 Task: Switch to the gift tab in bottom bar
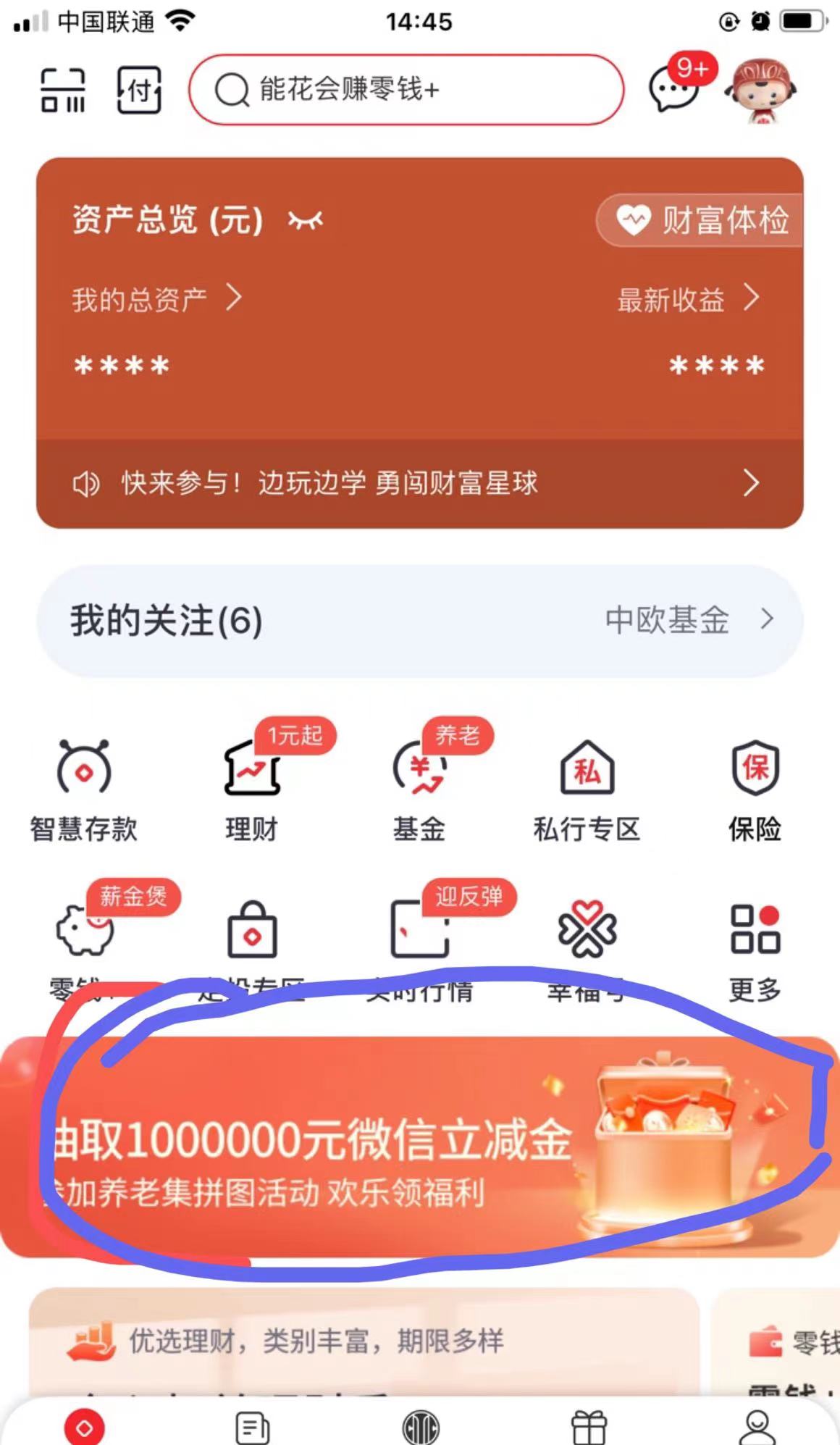coord(589,1427)
